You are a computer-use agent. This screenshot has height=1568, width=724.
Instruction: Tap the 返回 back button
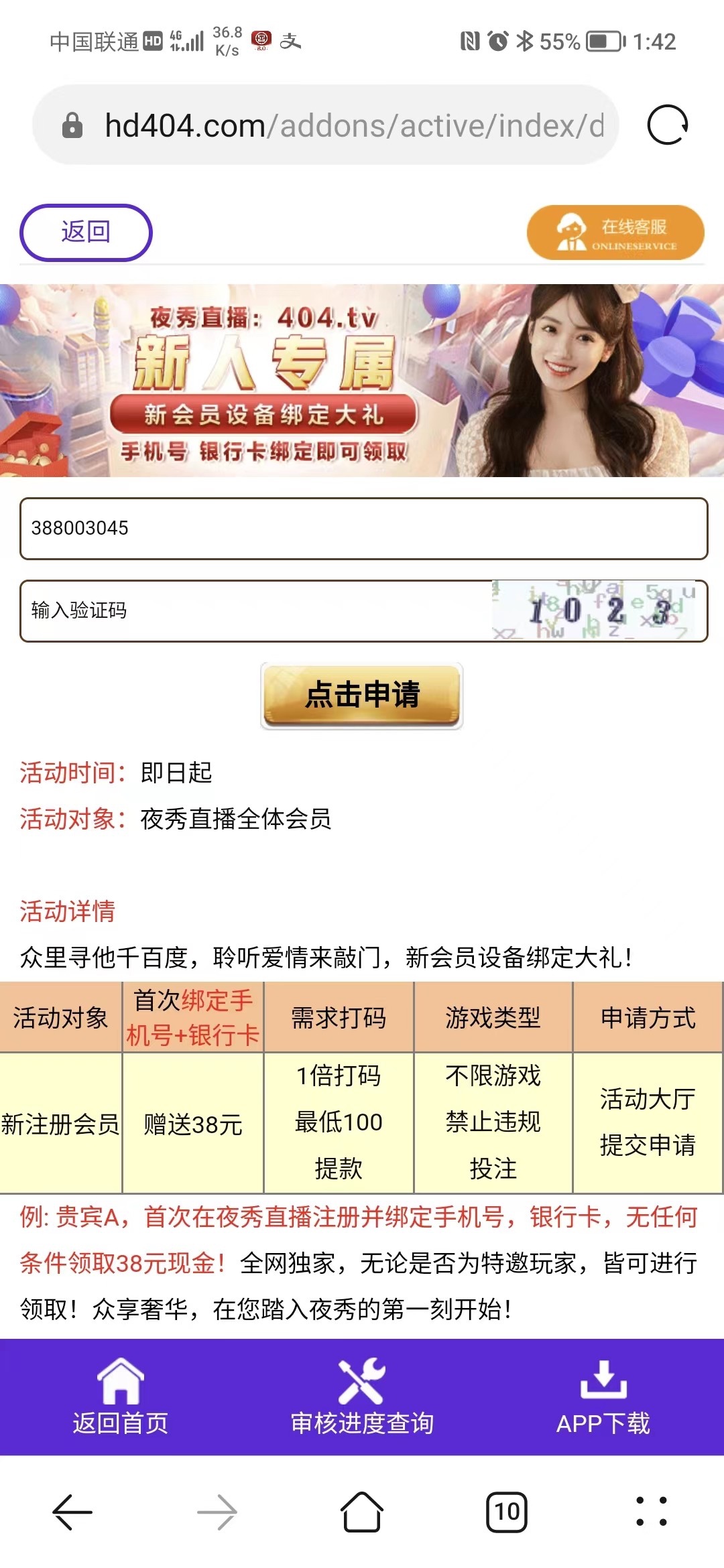pos(86,233)
